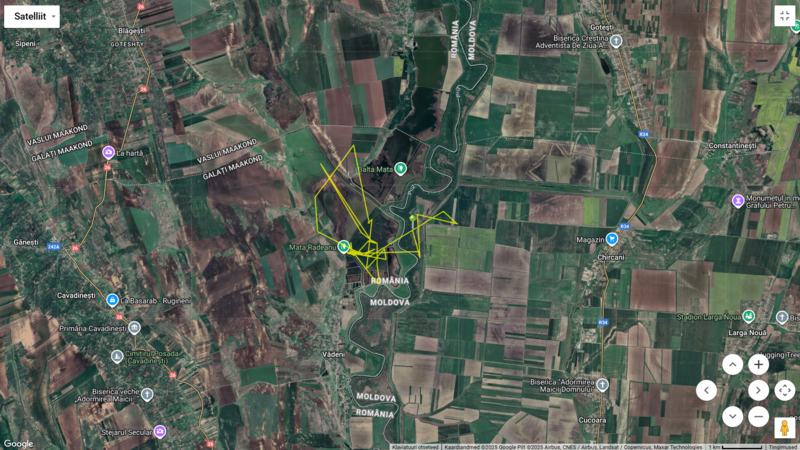Image resolution: width=800 pixels, height=450 pixels.
Task: Zoom out with the minus button
Action: (759, 416)
